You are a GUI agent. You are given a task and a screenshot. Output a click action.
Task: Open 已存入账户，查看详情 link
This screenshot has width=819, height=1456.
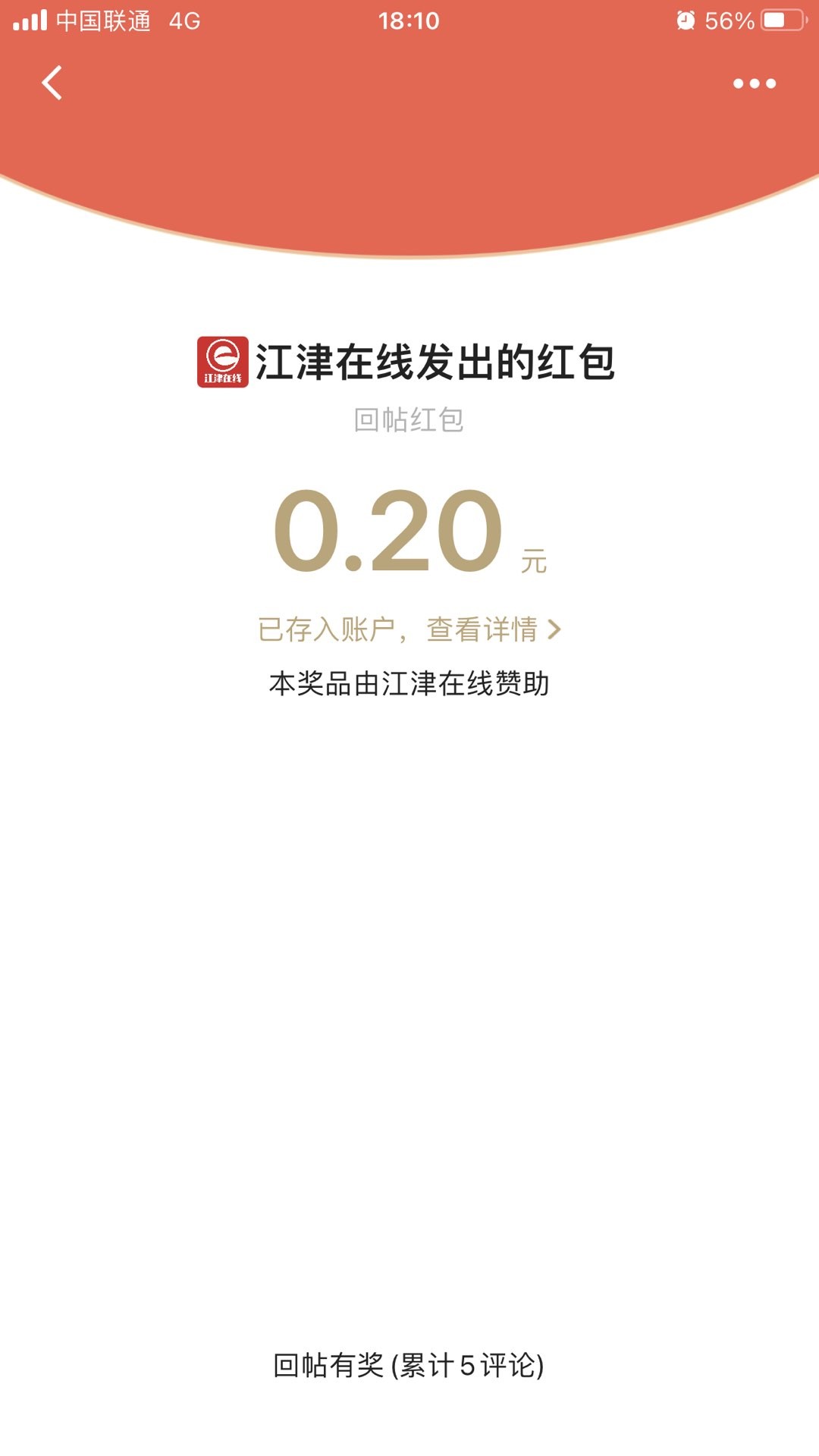[x=409, y=629]
